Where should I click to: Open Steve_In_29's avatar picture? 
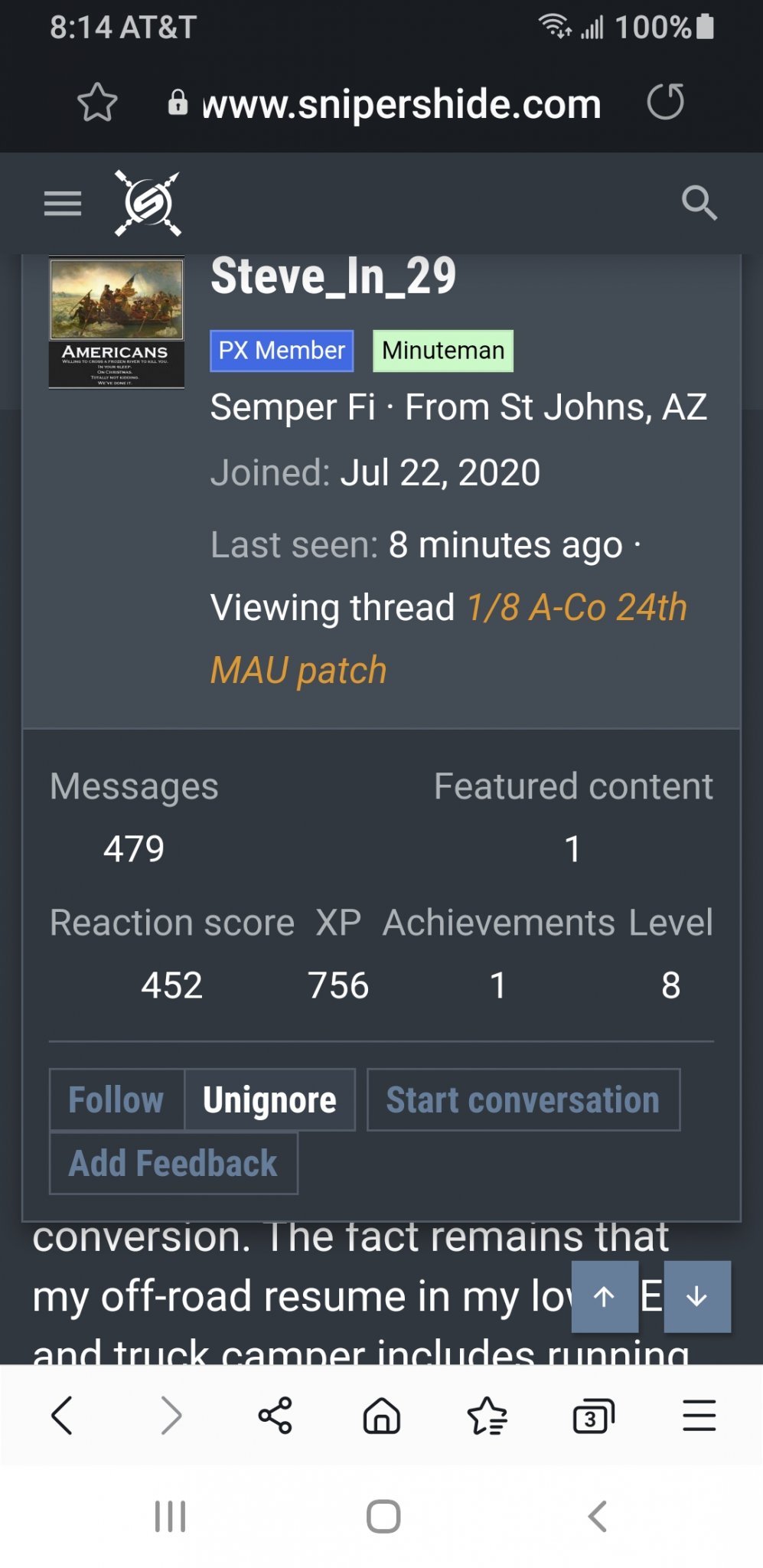pos(116,322)
